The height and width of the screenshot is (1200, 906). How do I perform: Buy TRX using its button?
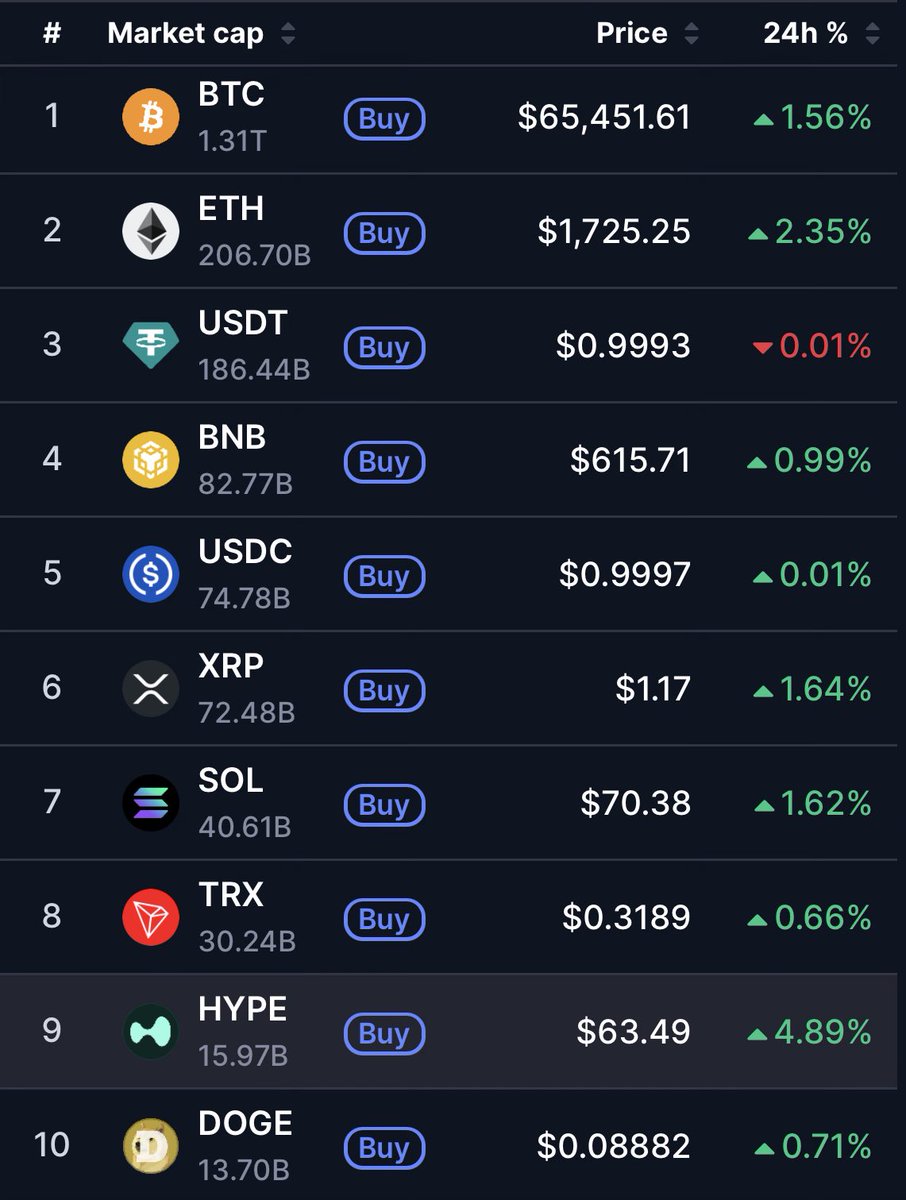tap(384, 919)
